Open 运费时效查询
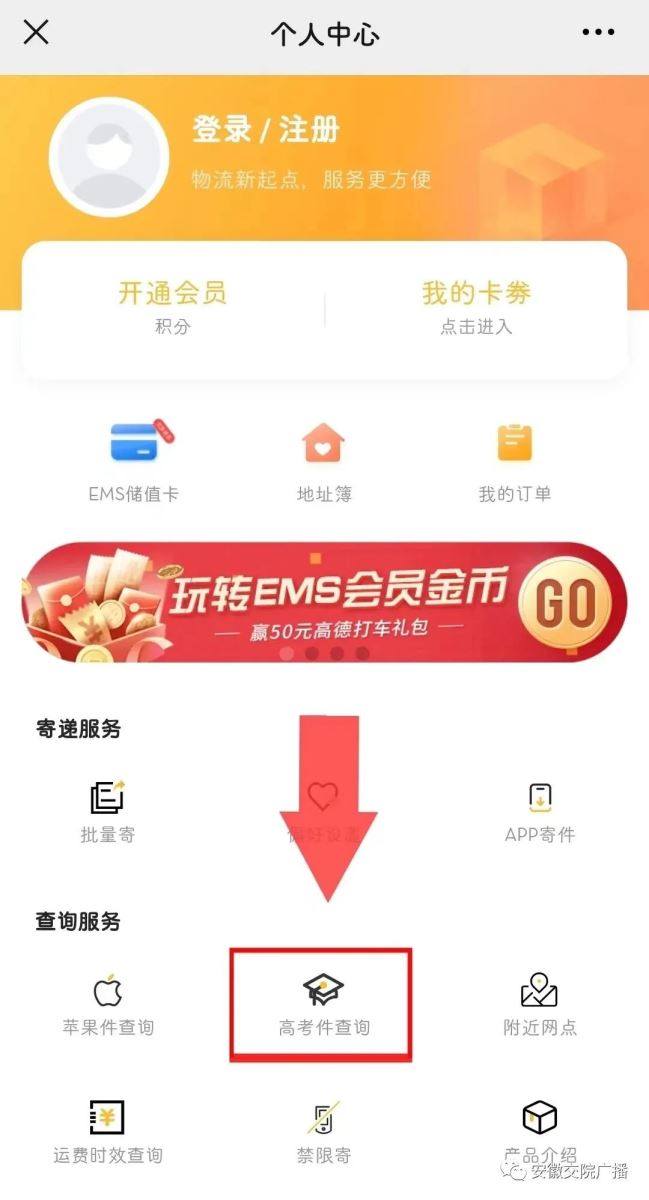This screenshot has height=1200, width=649. click(x=107, y=1133)
